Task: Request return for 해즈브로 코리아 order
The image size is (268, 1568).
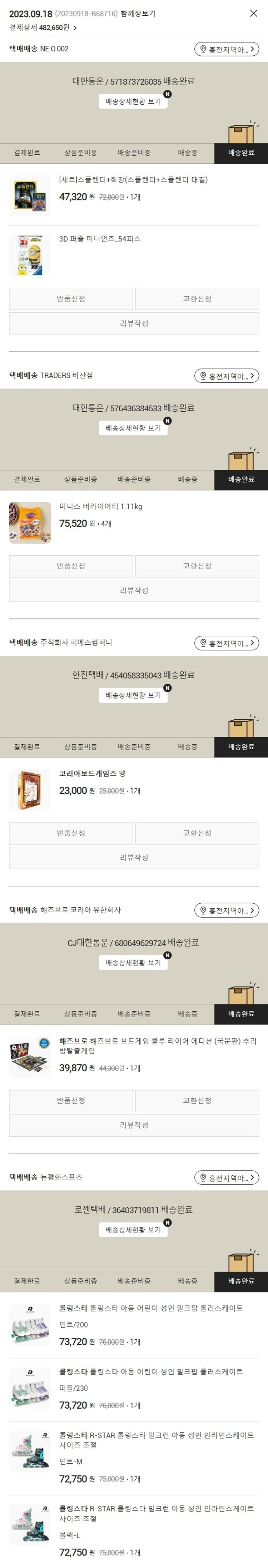Action: pyautogui.click(x=71, y=1101)
